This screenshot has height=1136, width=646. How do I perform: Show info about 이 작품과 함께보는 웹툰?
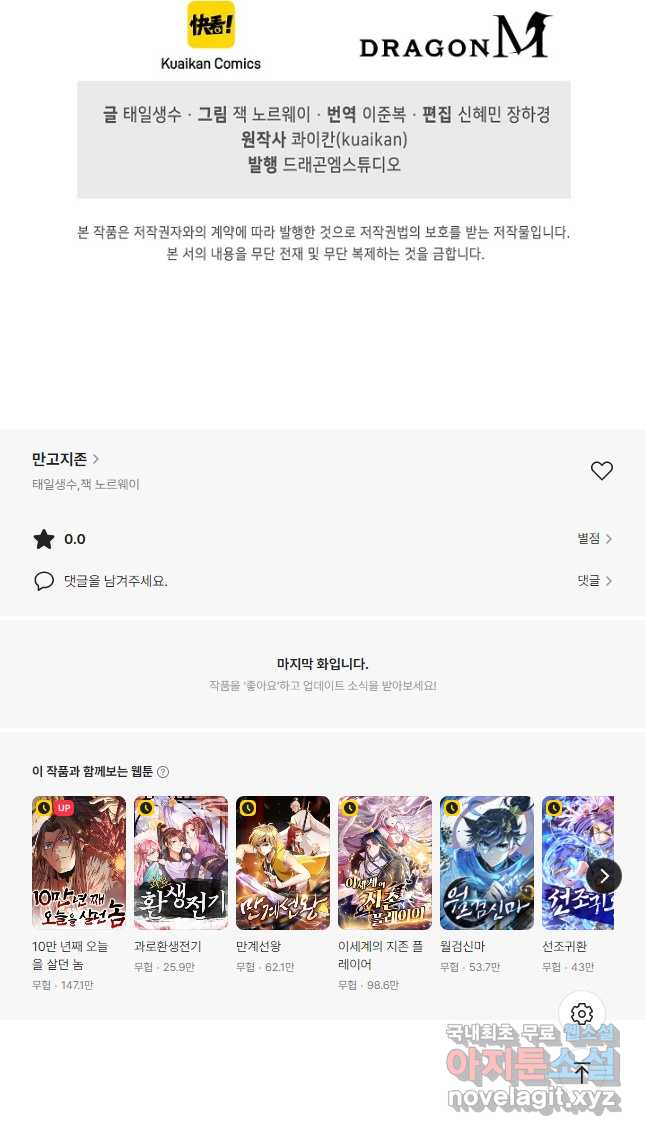point(163,772)
